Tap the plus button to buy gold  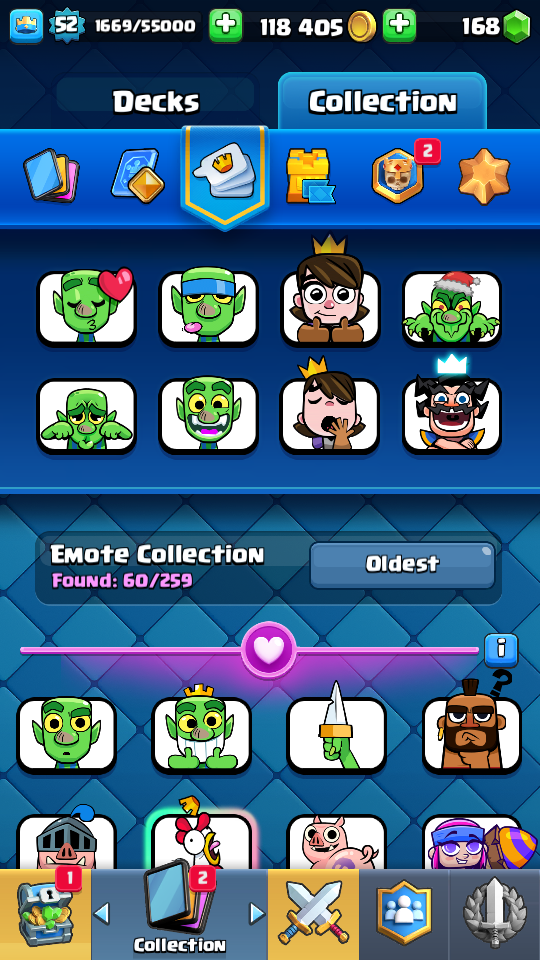click(x=400, y=26)
